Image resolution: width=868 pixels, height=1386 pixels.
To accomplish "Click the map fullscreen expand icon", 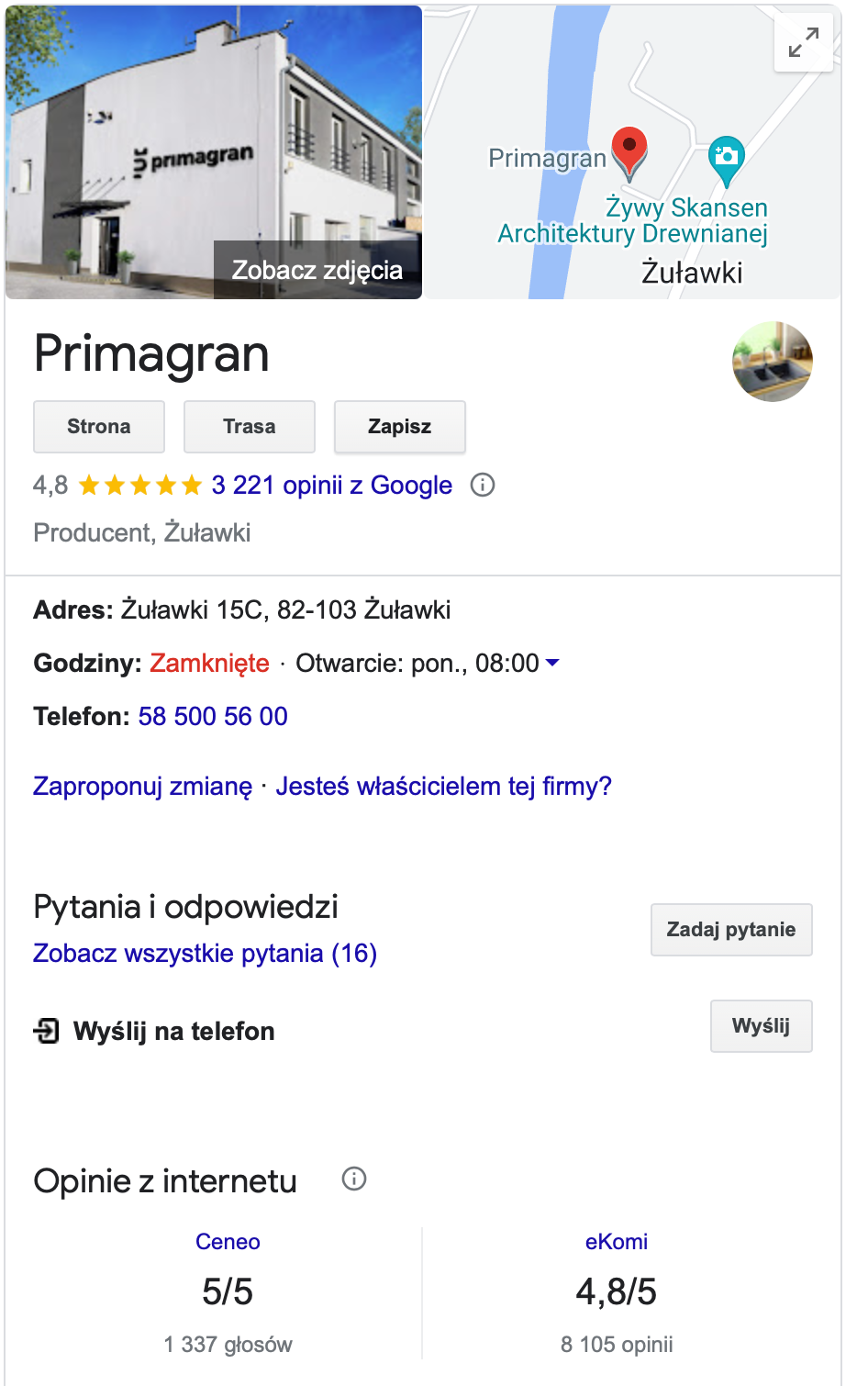I will [804, 42].
